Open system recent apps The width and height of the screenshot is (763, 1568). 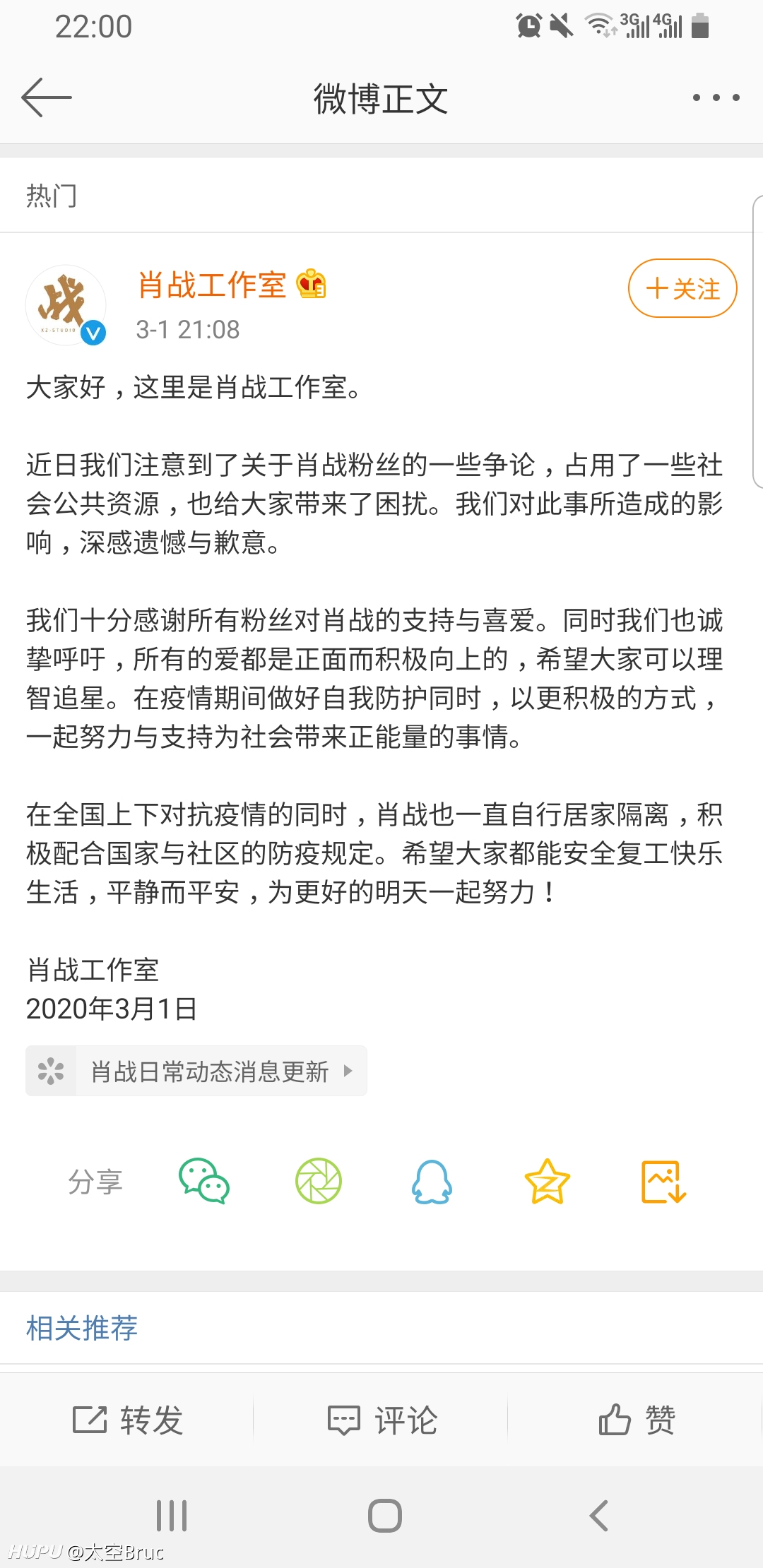pos(172,1516)
